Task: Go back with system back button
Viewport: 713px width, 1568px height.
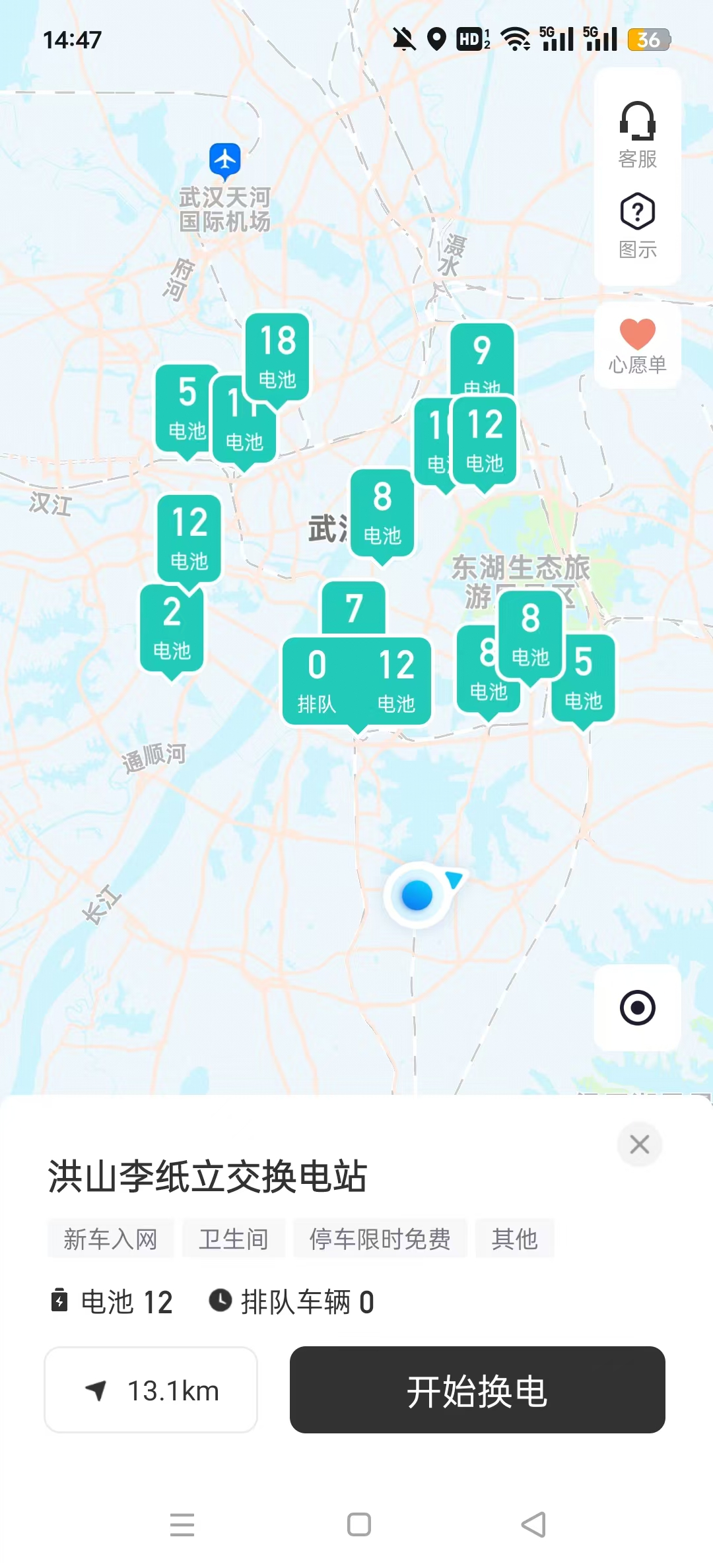Action: pos(533,1524)
